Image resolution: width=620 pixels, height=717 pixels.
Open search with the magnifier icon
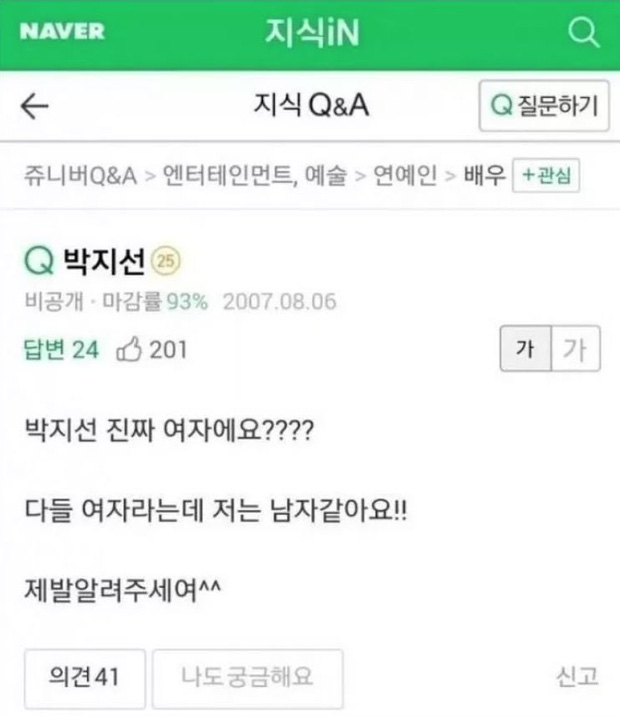[x=581, y=32]
